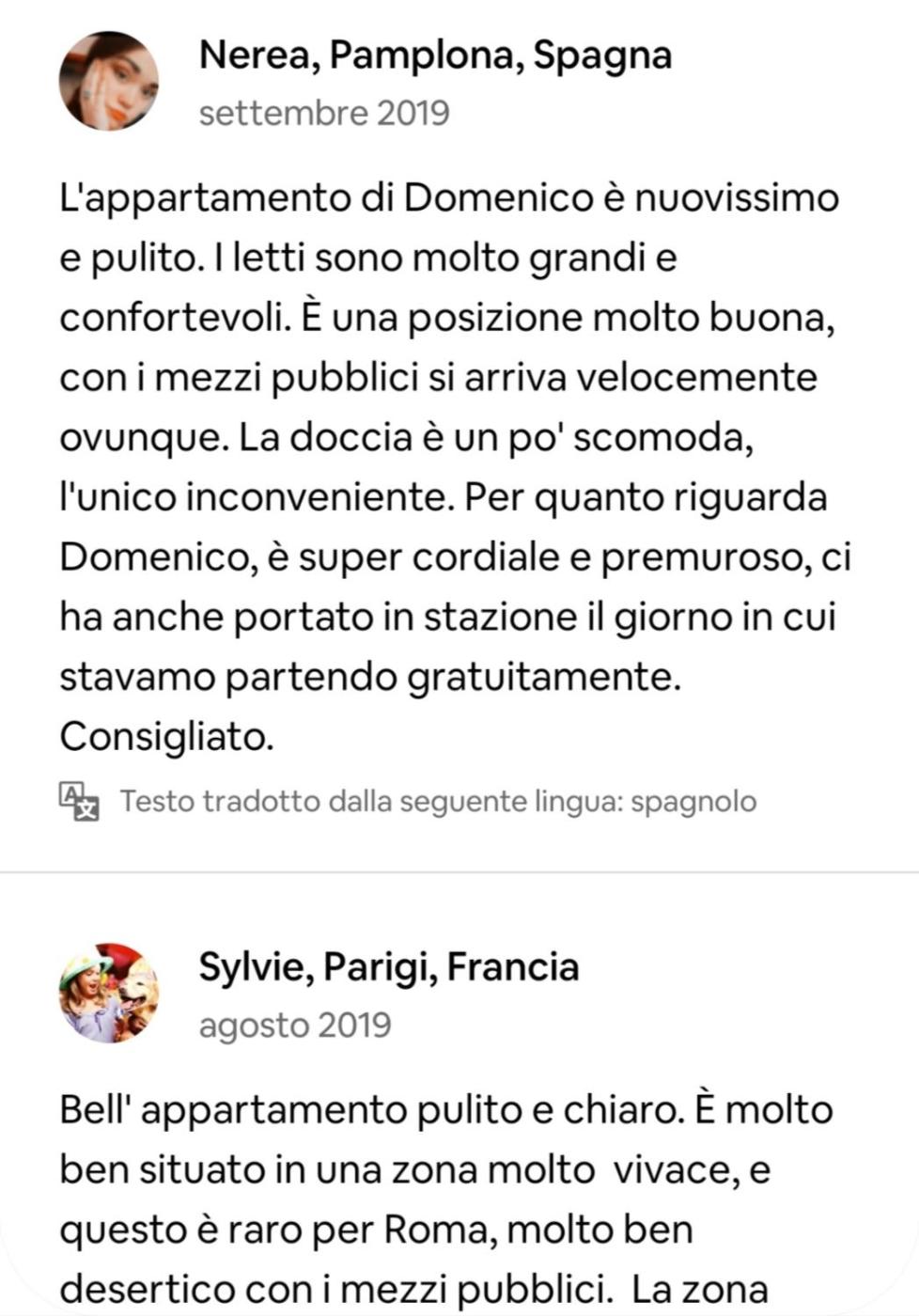Viewport: 919px width, 1316px height.
Task: Open Sylvie's profile picture
Action: pos(108,993)
